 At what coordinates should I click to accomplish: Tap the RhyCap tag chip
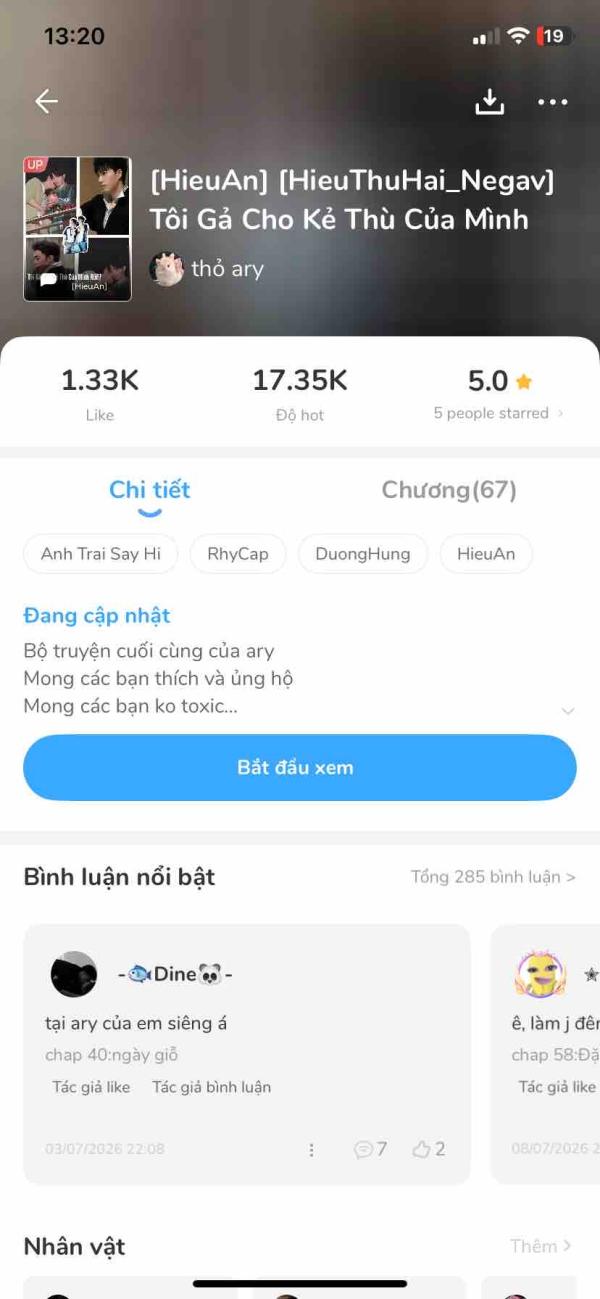(x=237, y=554)
